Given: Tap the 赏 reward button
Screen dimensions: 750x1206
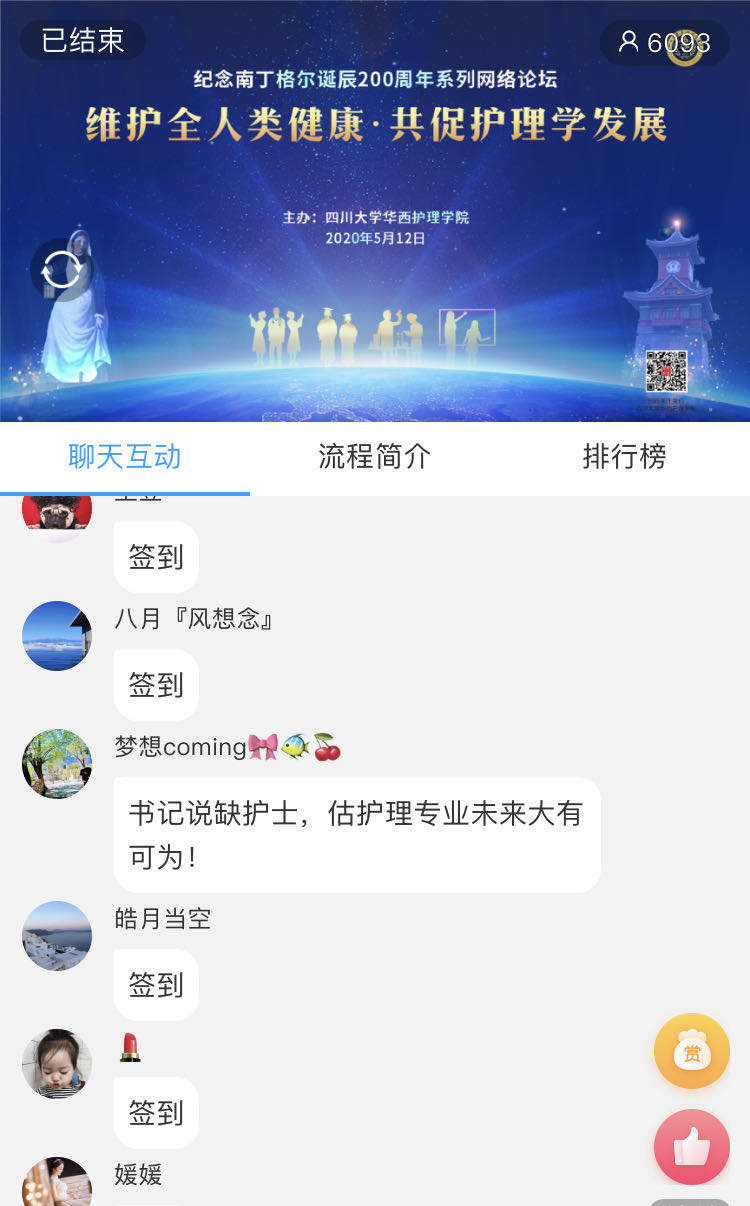Looking at the screenshot, I should (x=691, y=1051).
